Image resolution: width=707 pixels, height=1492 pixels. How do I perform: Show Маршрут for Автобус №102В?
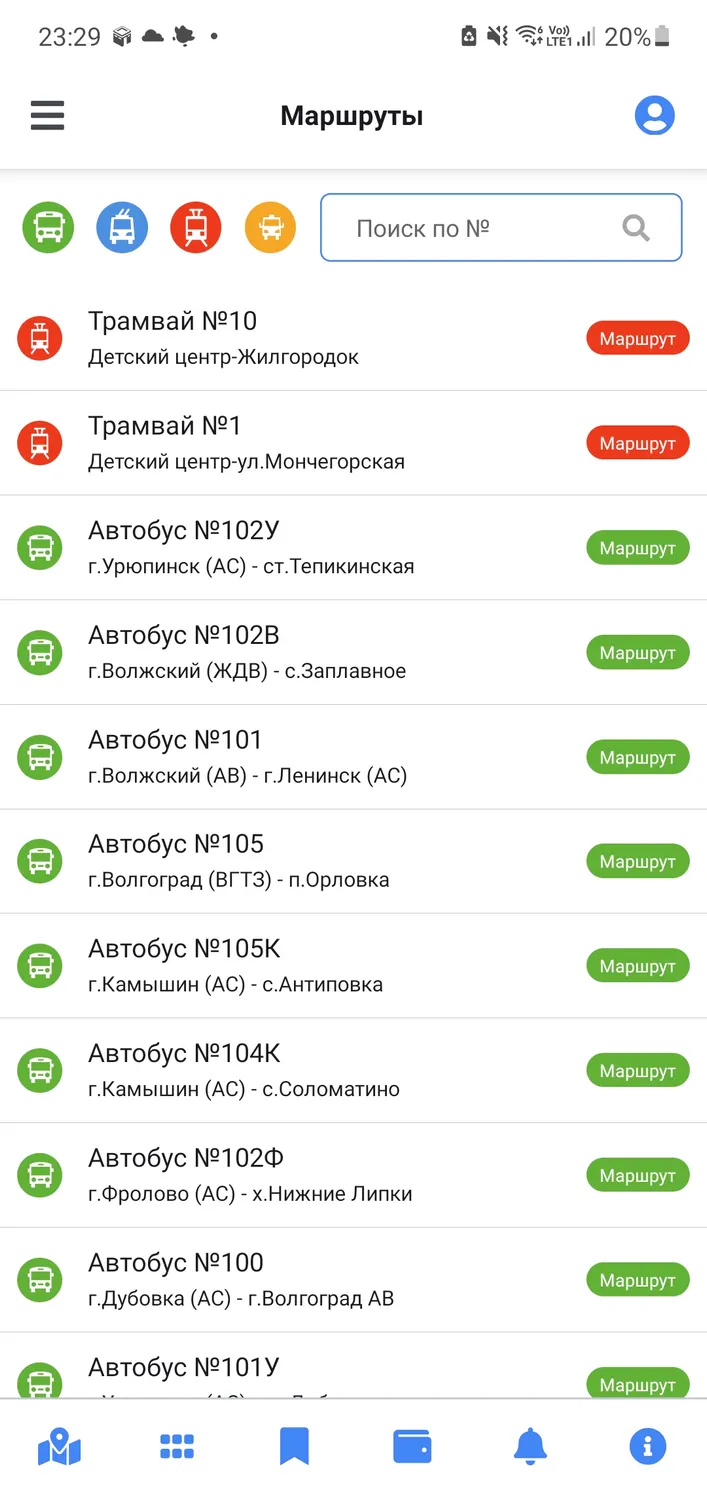[638, 653]
